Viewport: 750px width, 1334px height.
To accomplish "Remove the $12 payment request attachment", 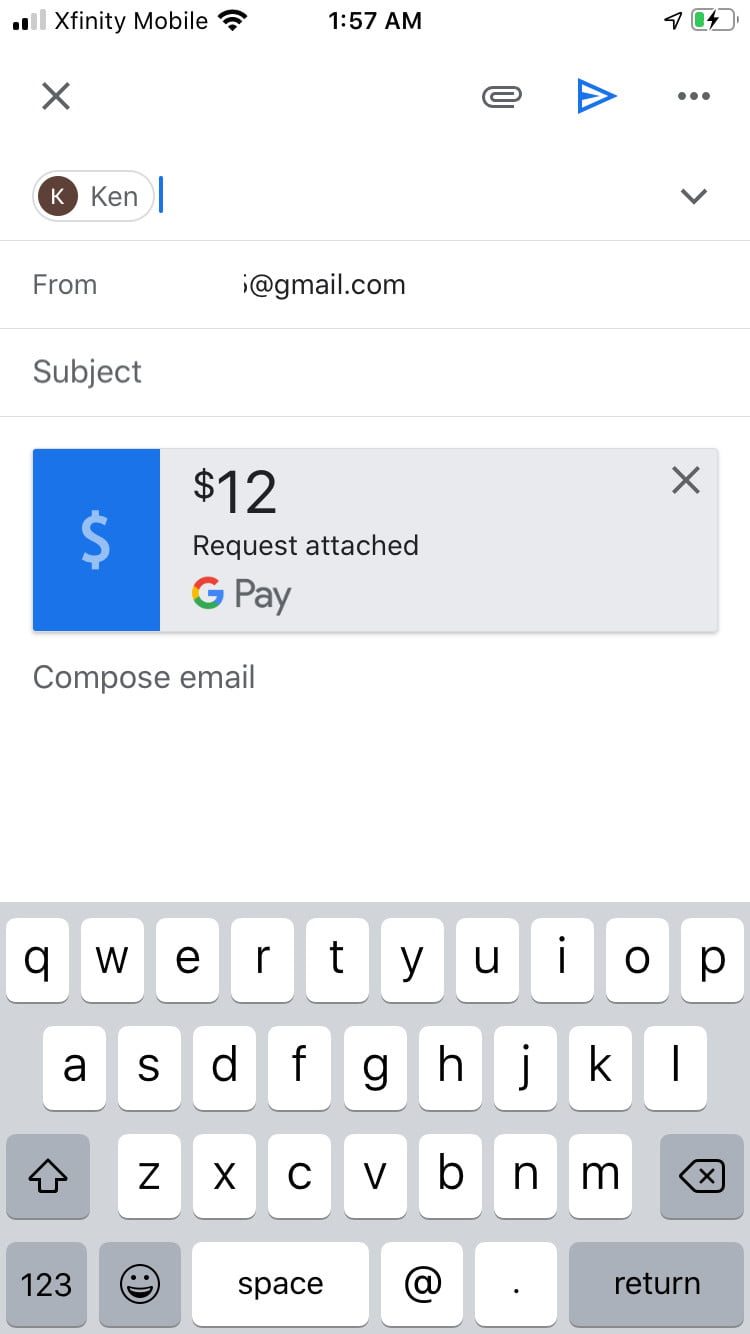I will coord(685,481).
